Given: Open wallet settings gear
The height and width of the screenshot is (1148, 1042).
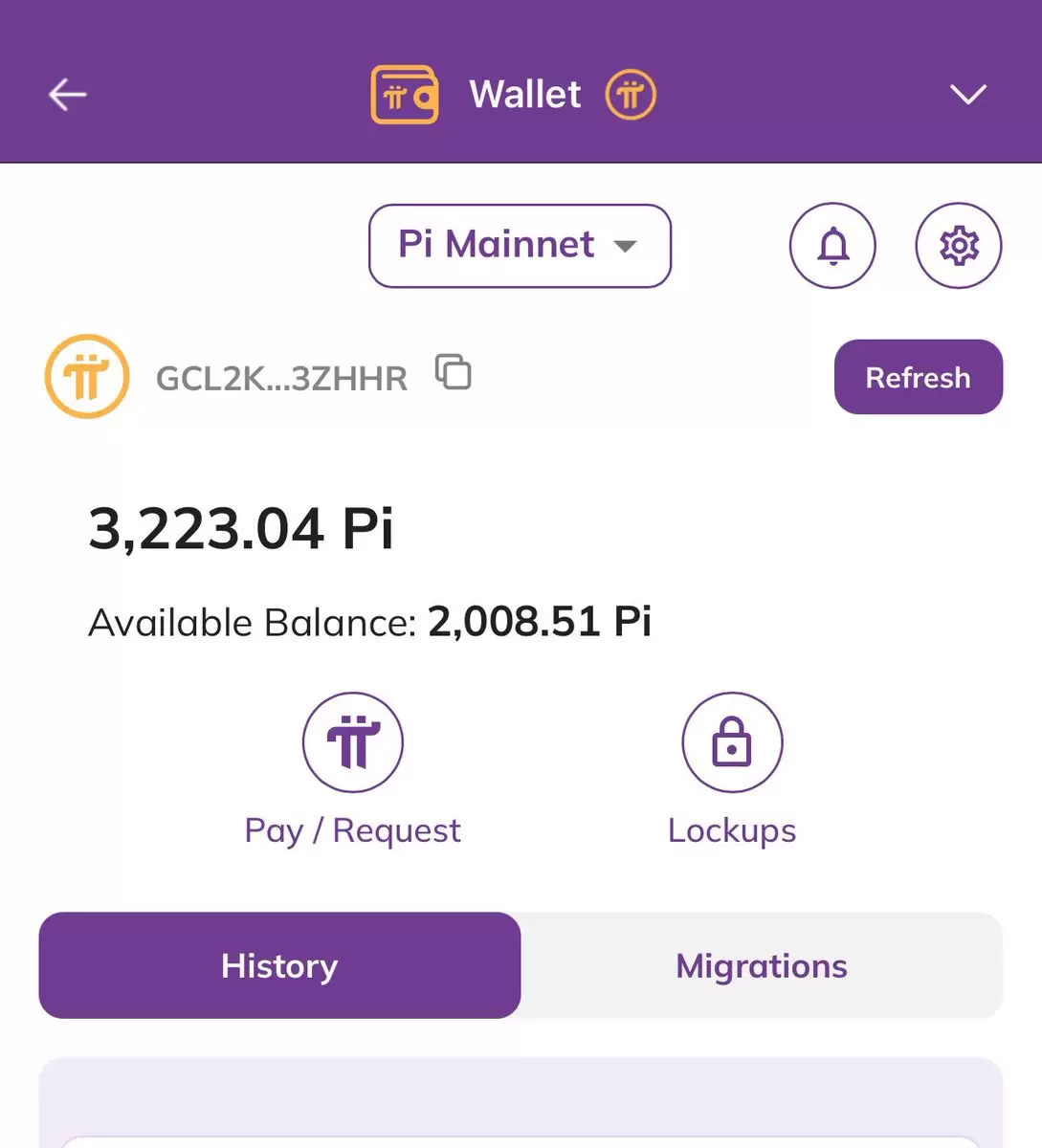Looking at the screenshot, I should pos(958,246).
